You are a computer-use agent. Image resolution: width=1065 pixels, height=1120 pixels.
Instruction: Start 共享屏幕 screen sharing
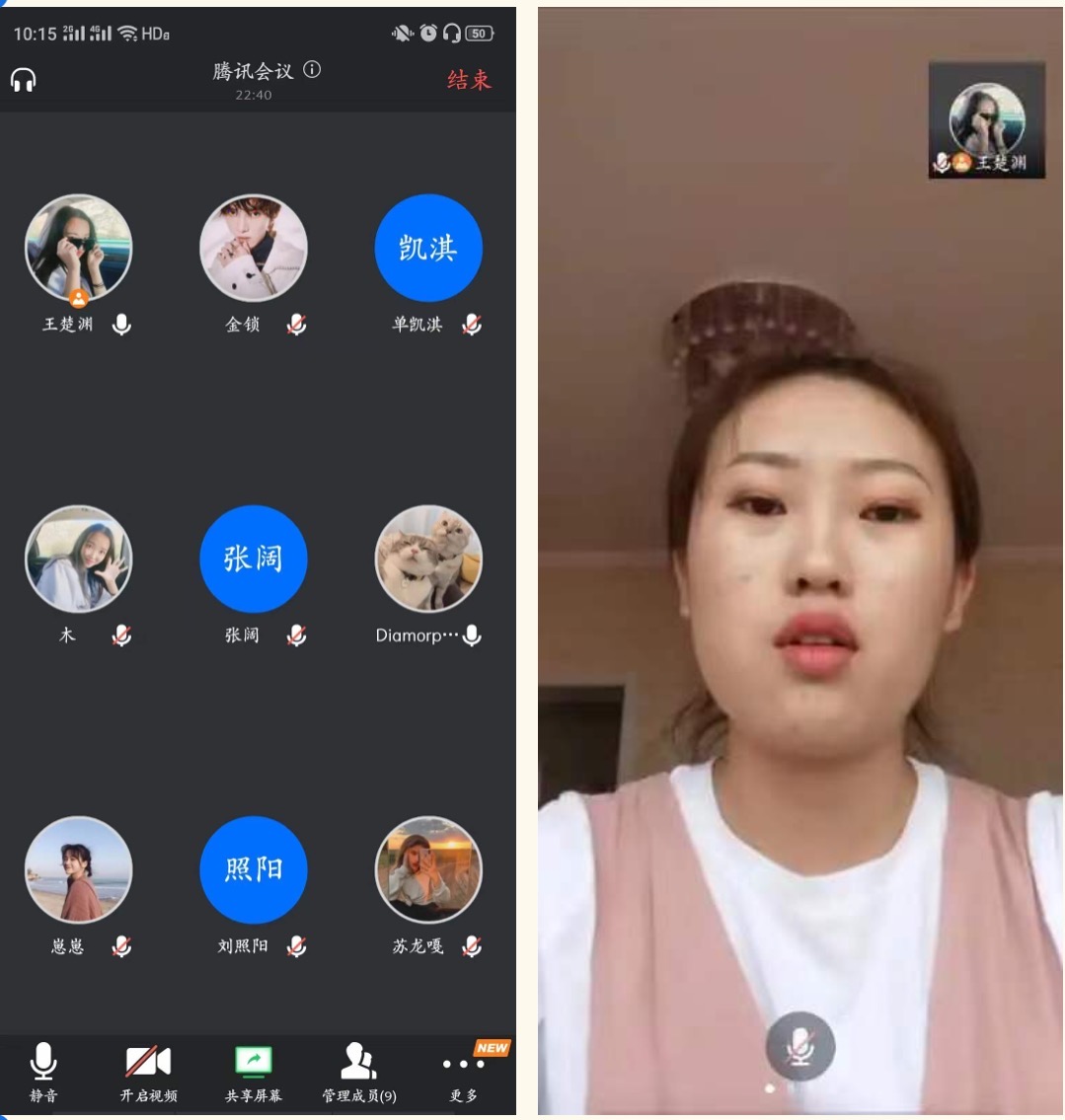[x=254, y=1073]
